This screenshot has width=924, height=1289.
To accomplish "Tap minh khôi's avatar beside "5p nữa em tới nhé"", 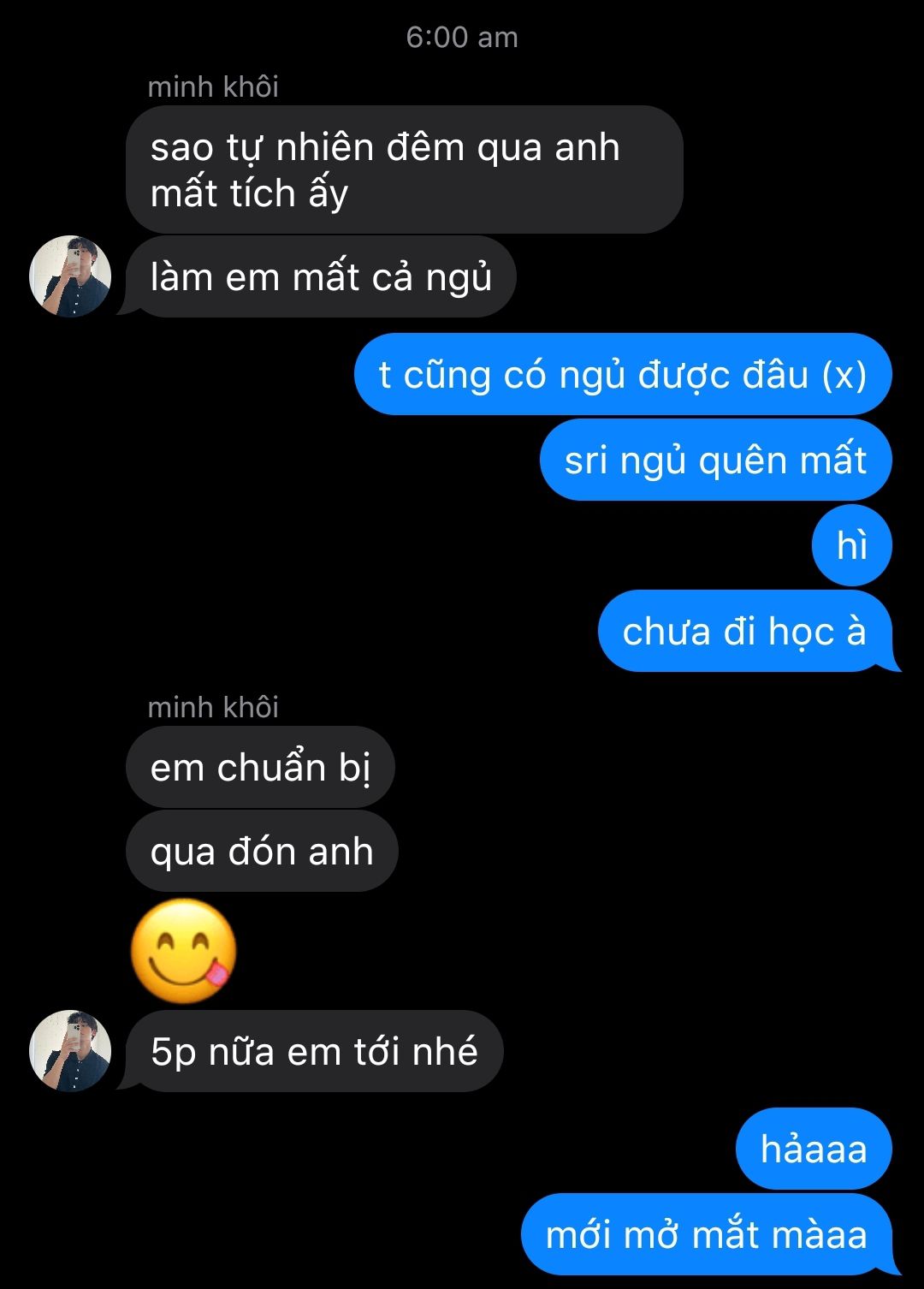I will (x=70, y=1051).
